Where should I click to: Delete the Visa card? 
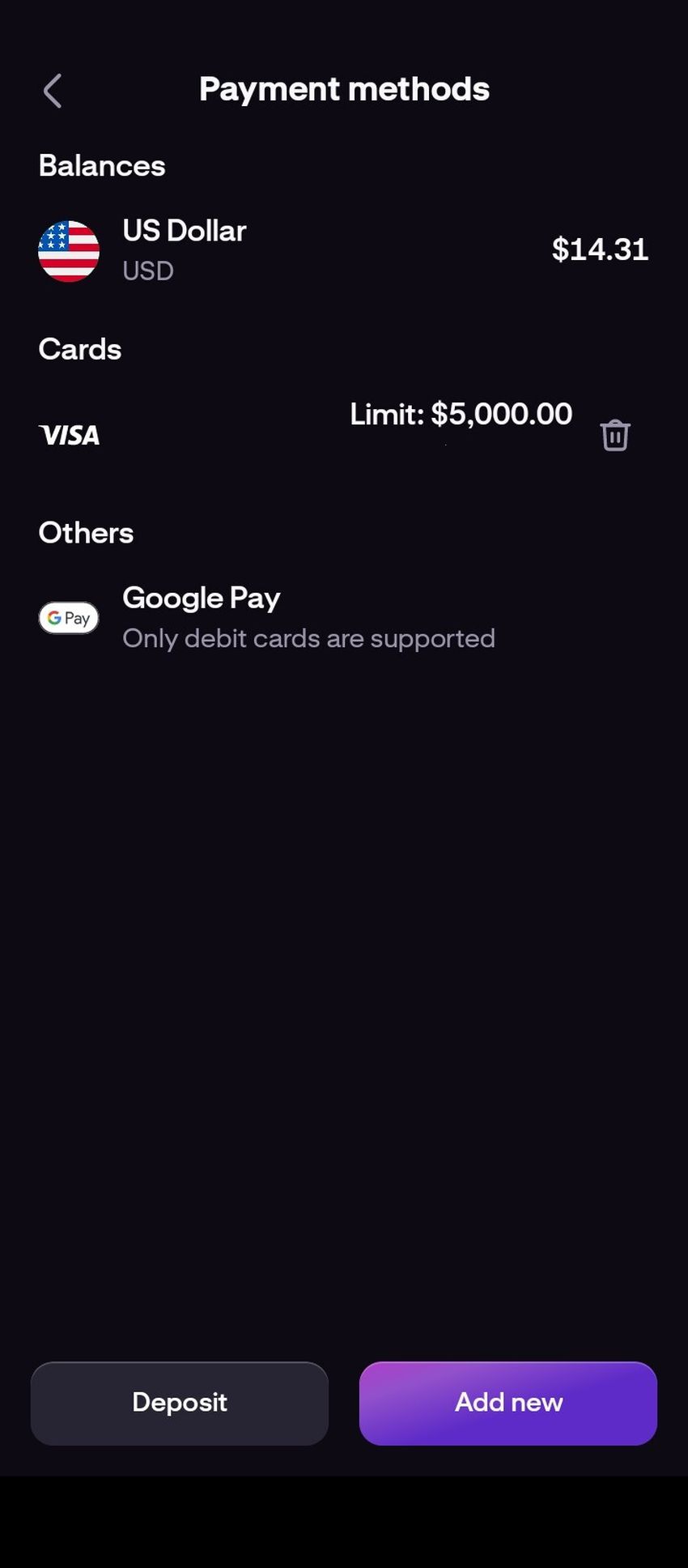[614, 435]
